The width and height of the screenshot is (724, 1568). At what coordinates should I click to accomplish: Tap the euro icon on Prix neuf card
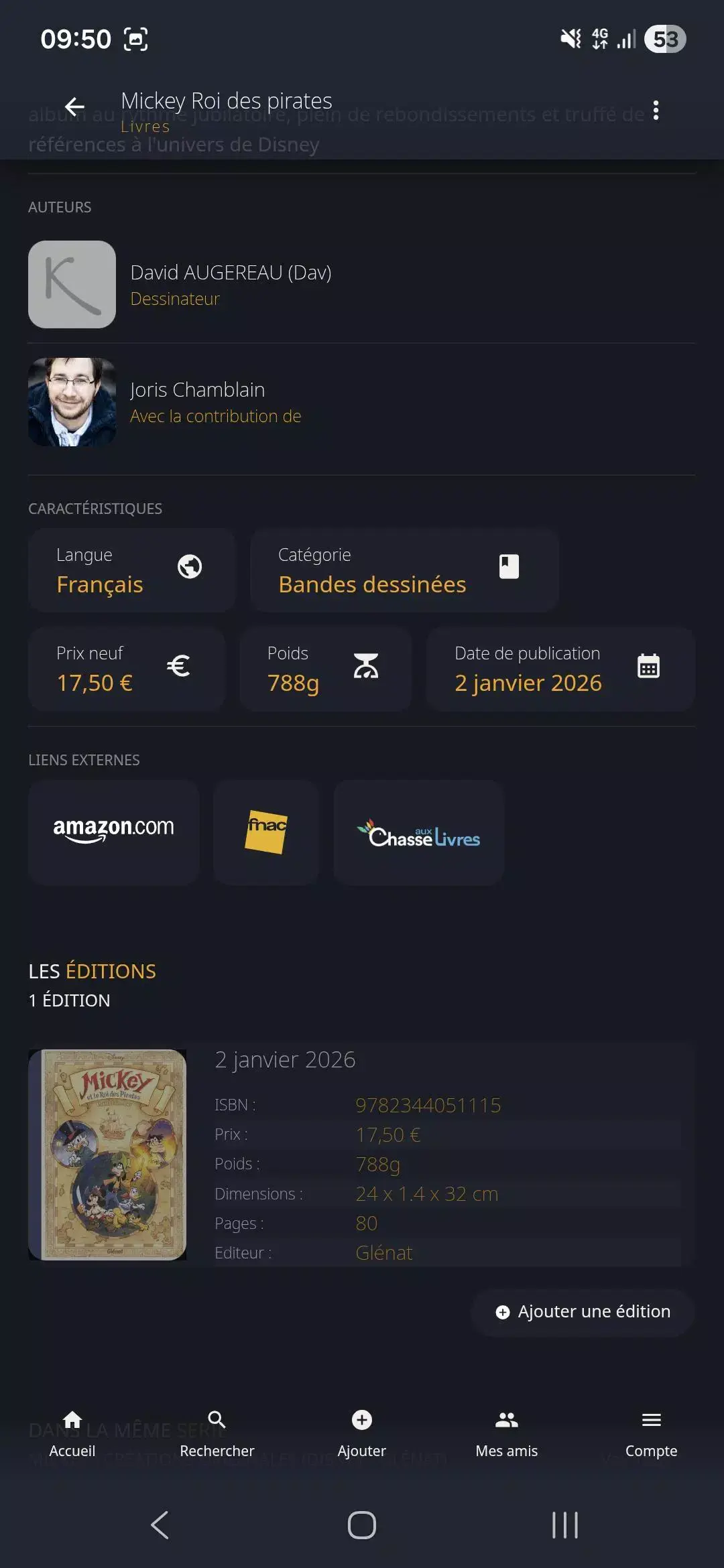point(177,665)
